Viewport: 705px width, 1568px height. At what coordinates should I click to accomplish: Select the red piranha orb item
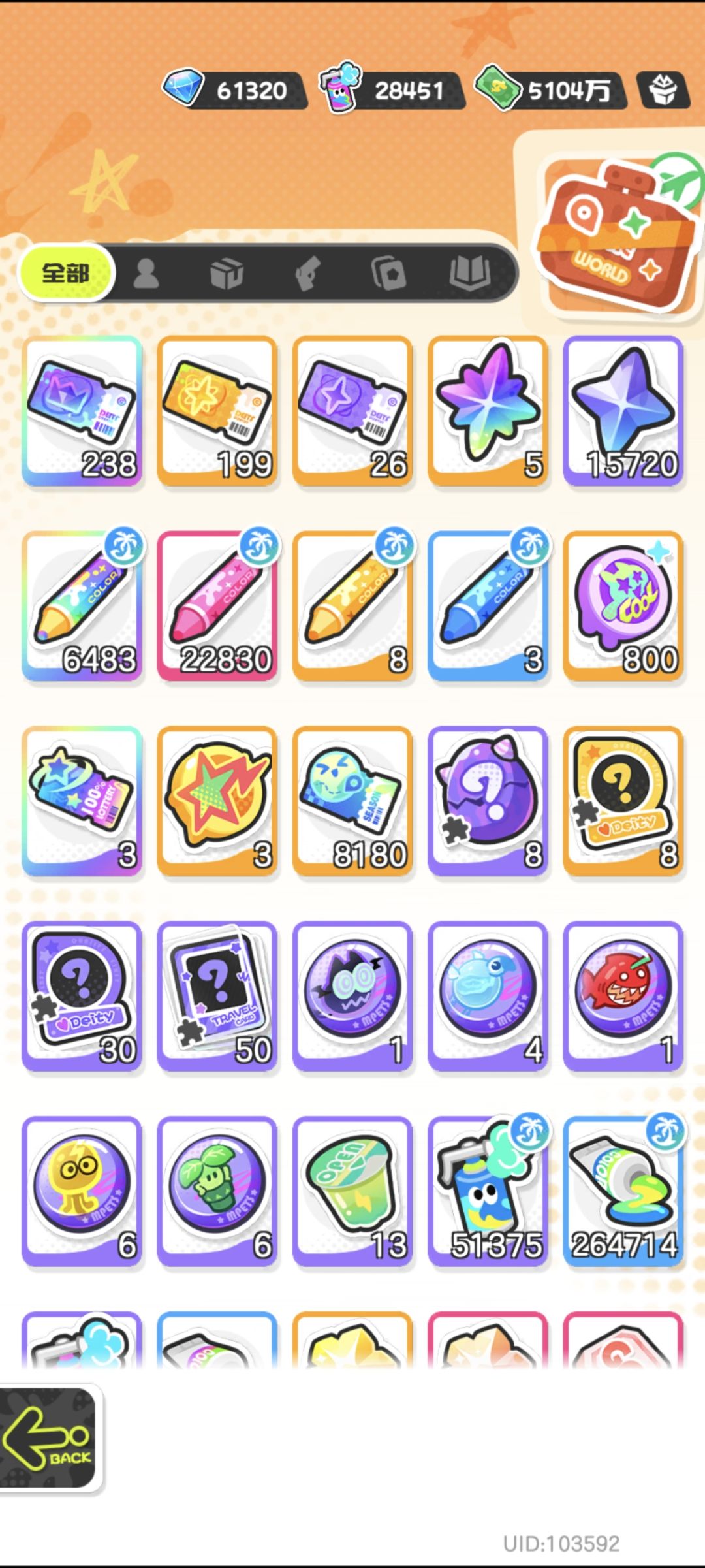click(623, 997)
